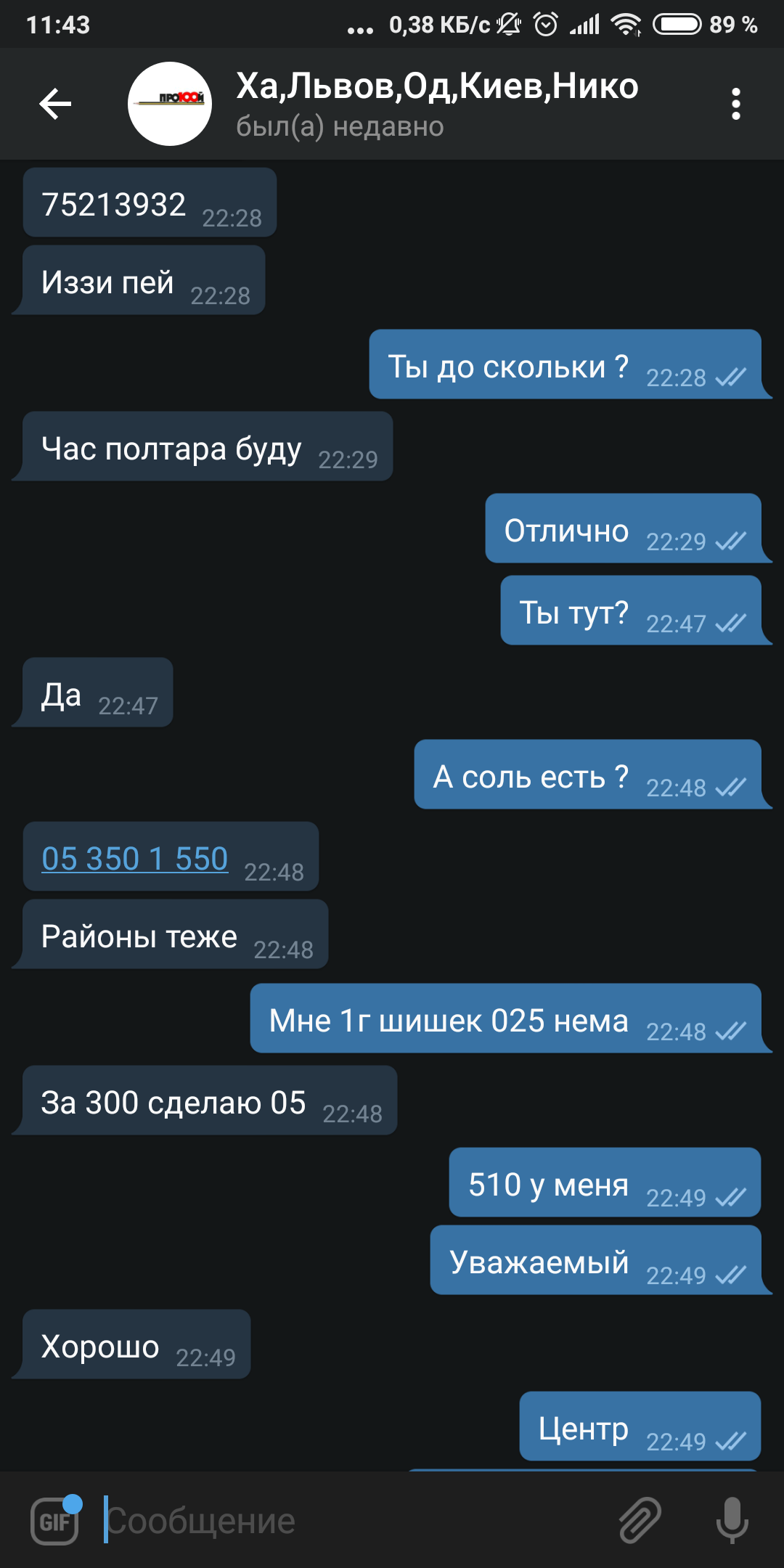Open chat info via the title bar
Image resolution: width=784 pixels, height=1568 pixels.
pyautogui.click(x=437, y=105)
